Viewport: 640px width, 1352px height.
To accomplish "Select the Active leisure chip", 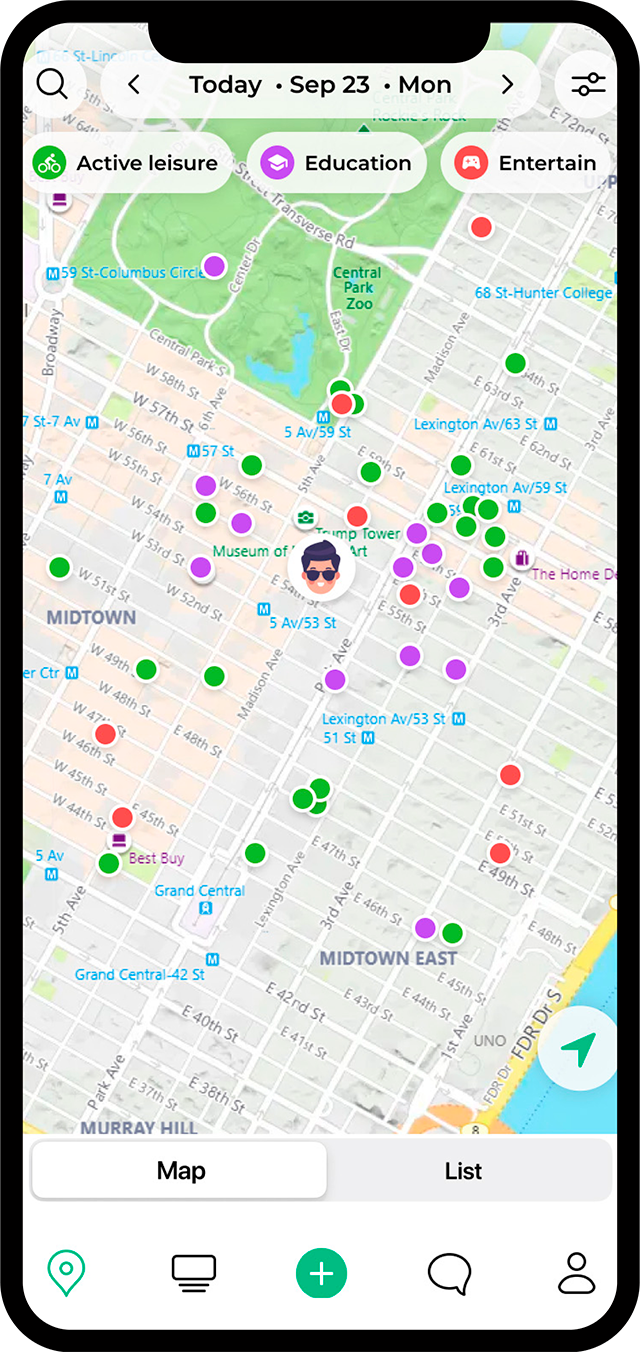I will click(127, 163).
